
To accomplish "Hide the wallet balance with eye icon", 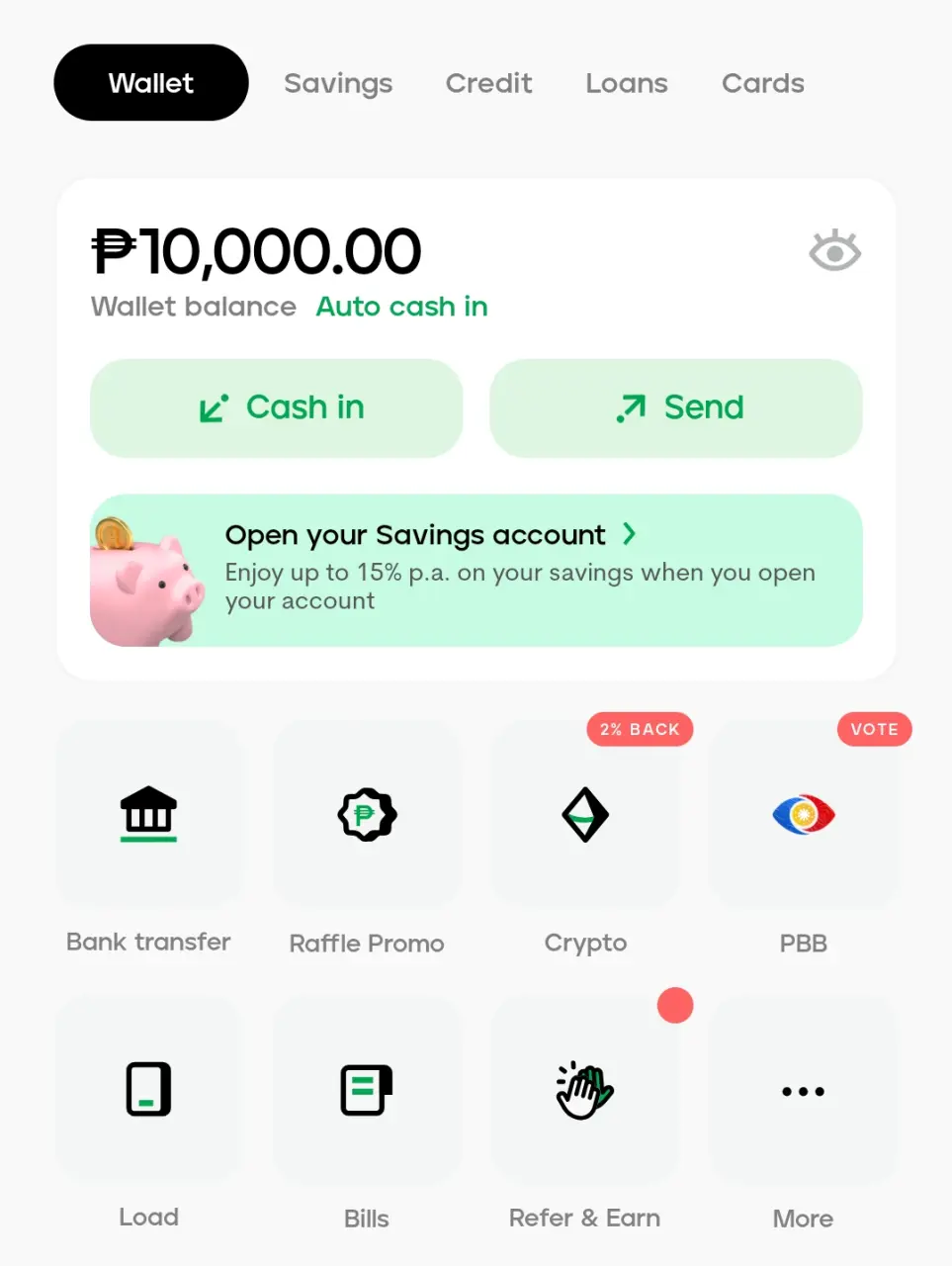I will click(x=834, y=251).
